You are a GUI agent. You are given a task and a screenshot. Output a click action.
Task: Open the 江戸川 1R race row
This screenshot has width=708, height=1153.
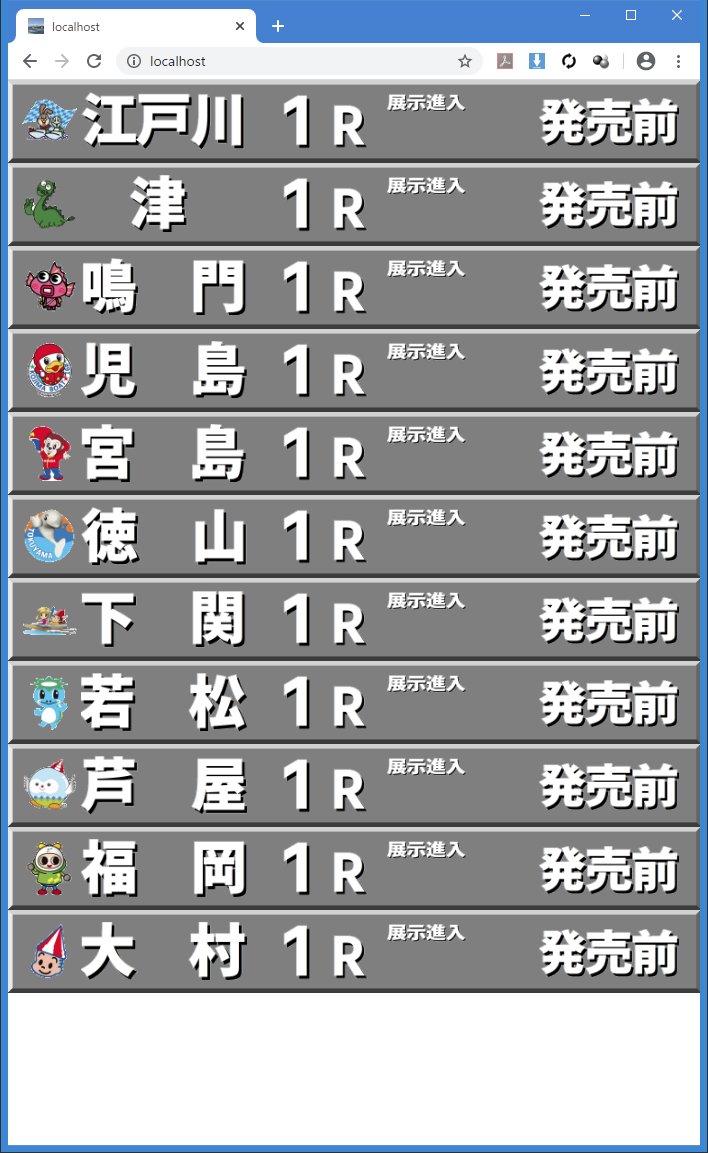point(354,122)
